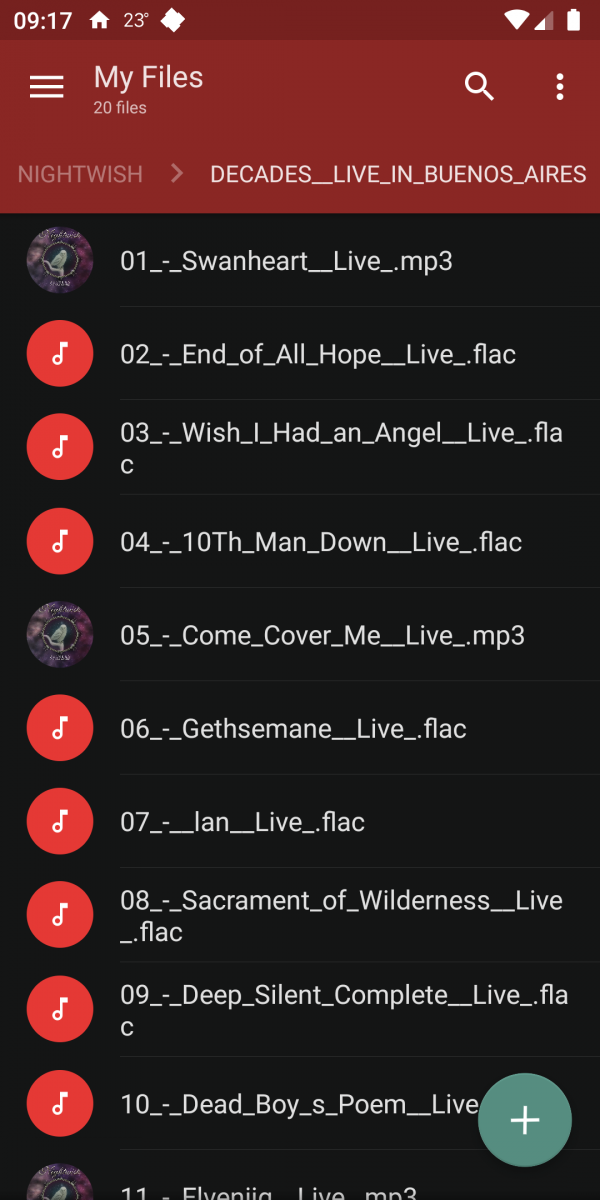600x1200 pixels.
Task: Tap the plus floating action button
Action: [525, 1120]
